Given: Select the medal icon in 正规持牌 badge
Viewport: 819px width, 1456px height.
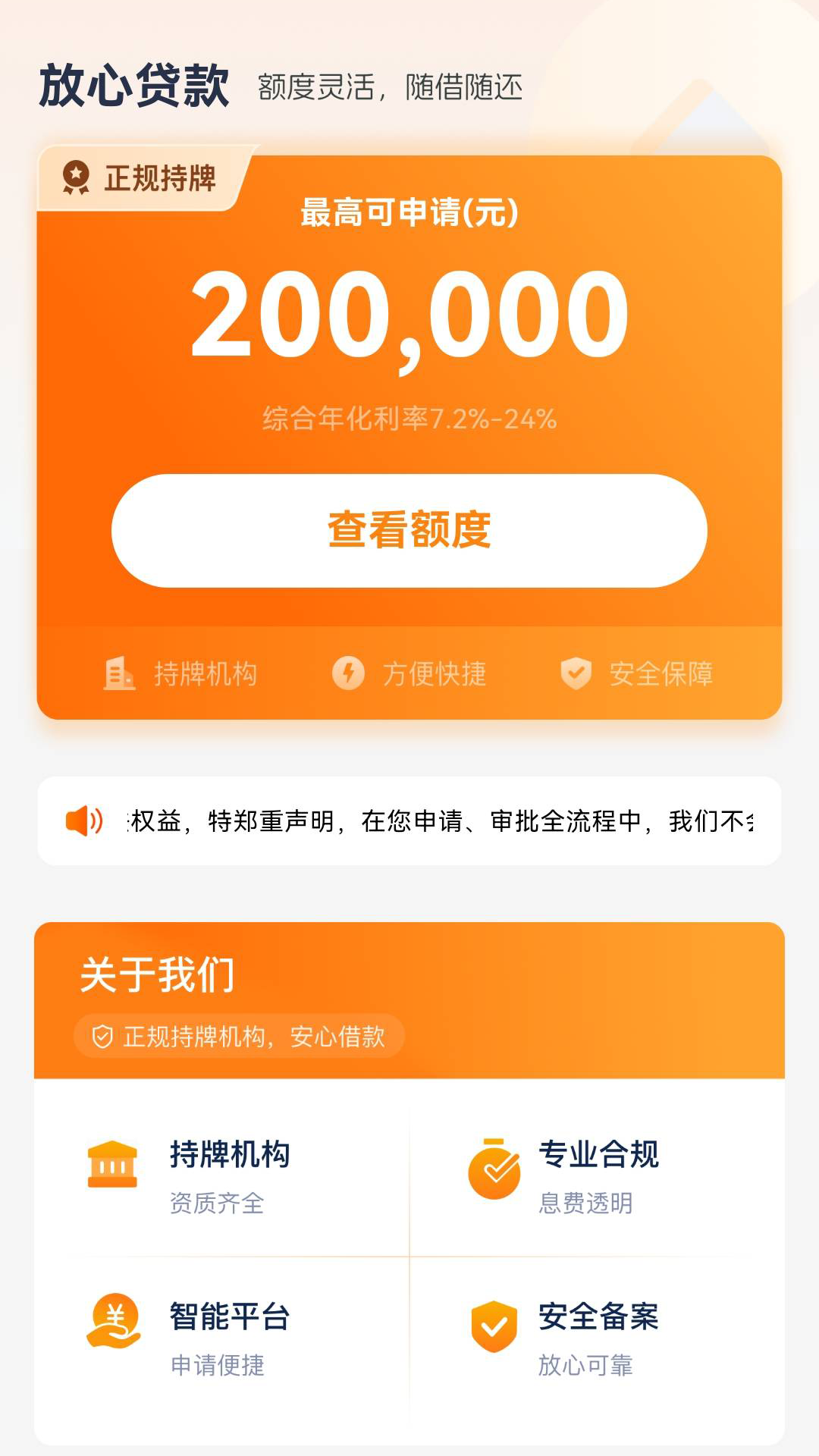Looking at the screenshot, I should point(76,177).
